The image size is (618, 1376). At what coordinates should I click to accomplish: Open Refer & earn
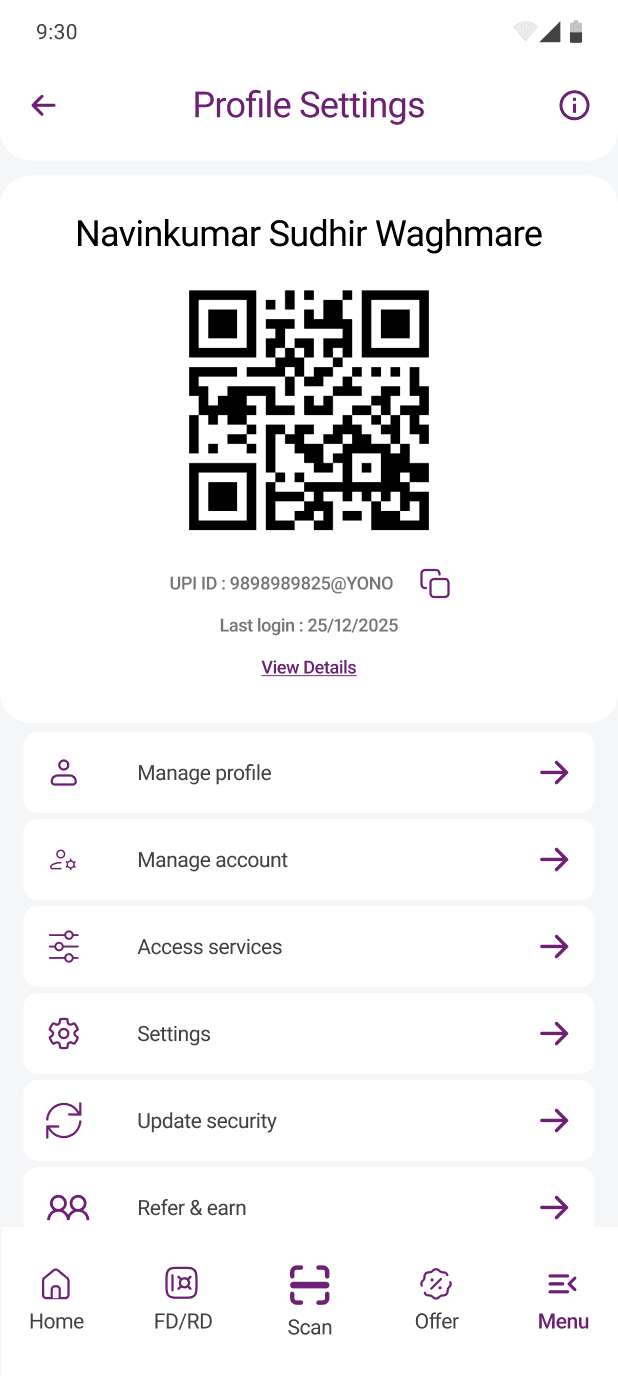tap(309, 1200)
